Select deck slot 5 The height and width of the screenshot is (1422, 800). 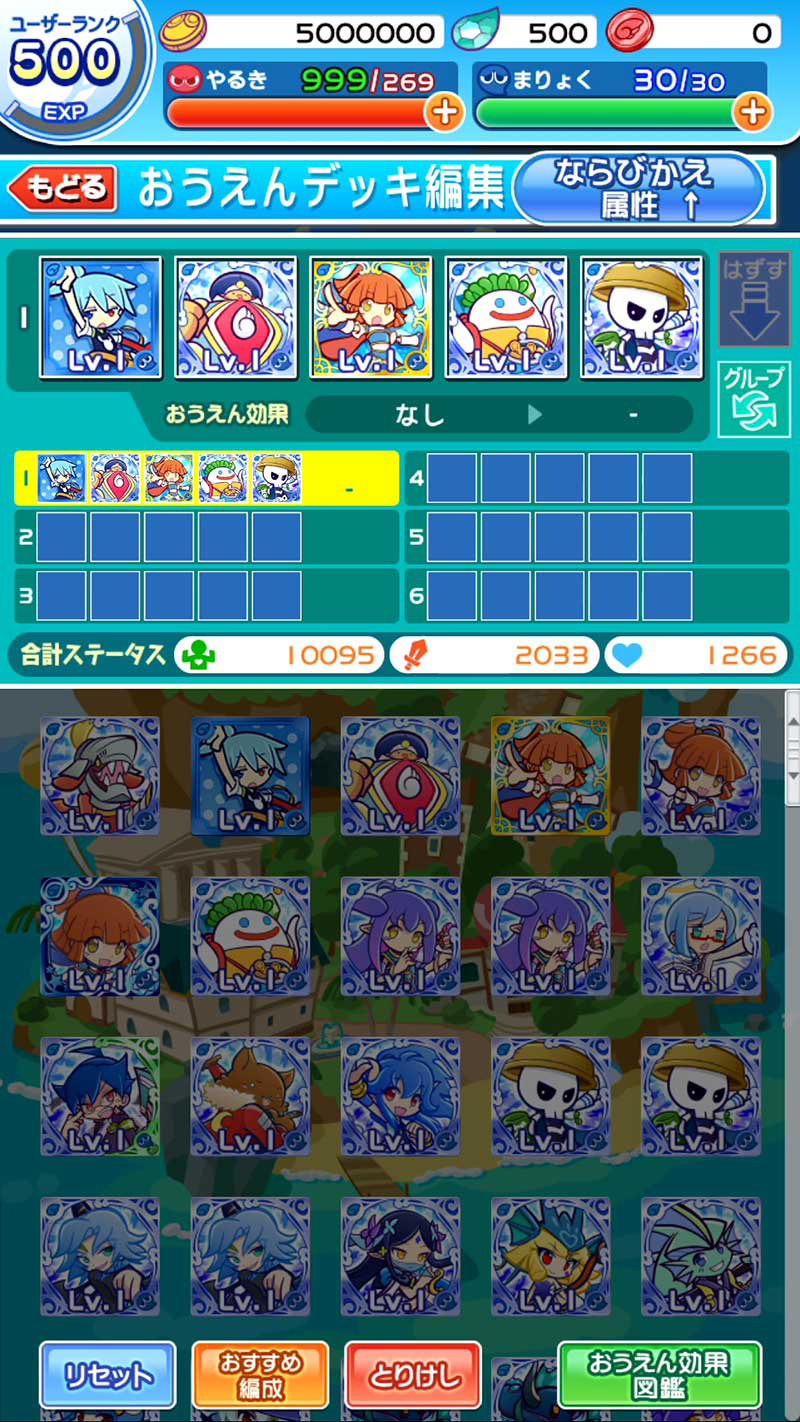click(597, 538)
